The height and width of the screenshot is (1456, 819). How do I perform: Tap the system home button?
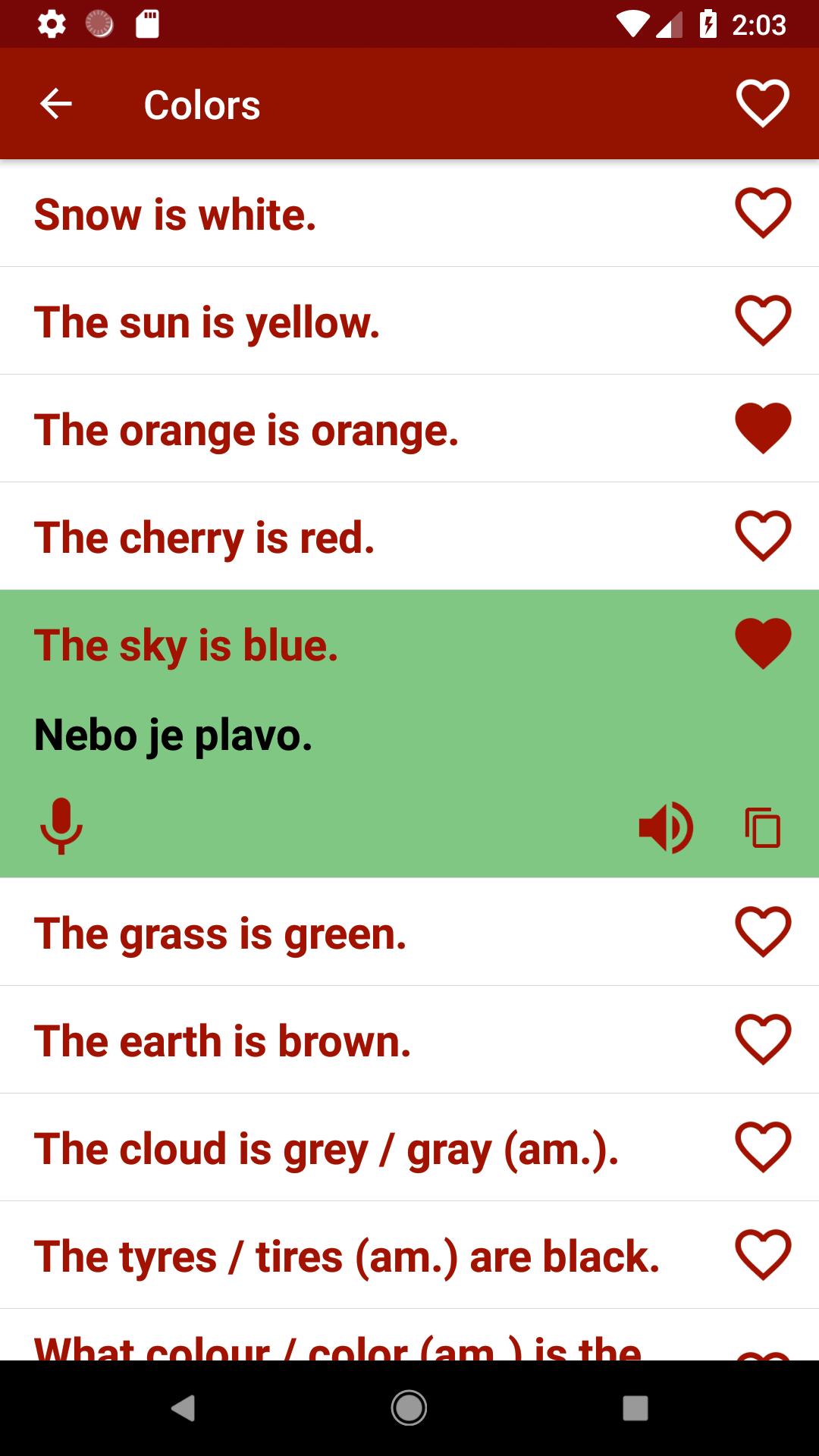click(409, 1408)
